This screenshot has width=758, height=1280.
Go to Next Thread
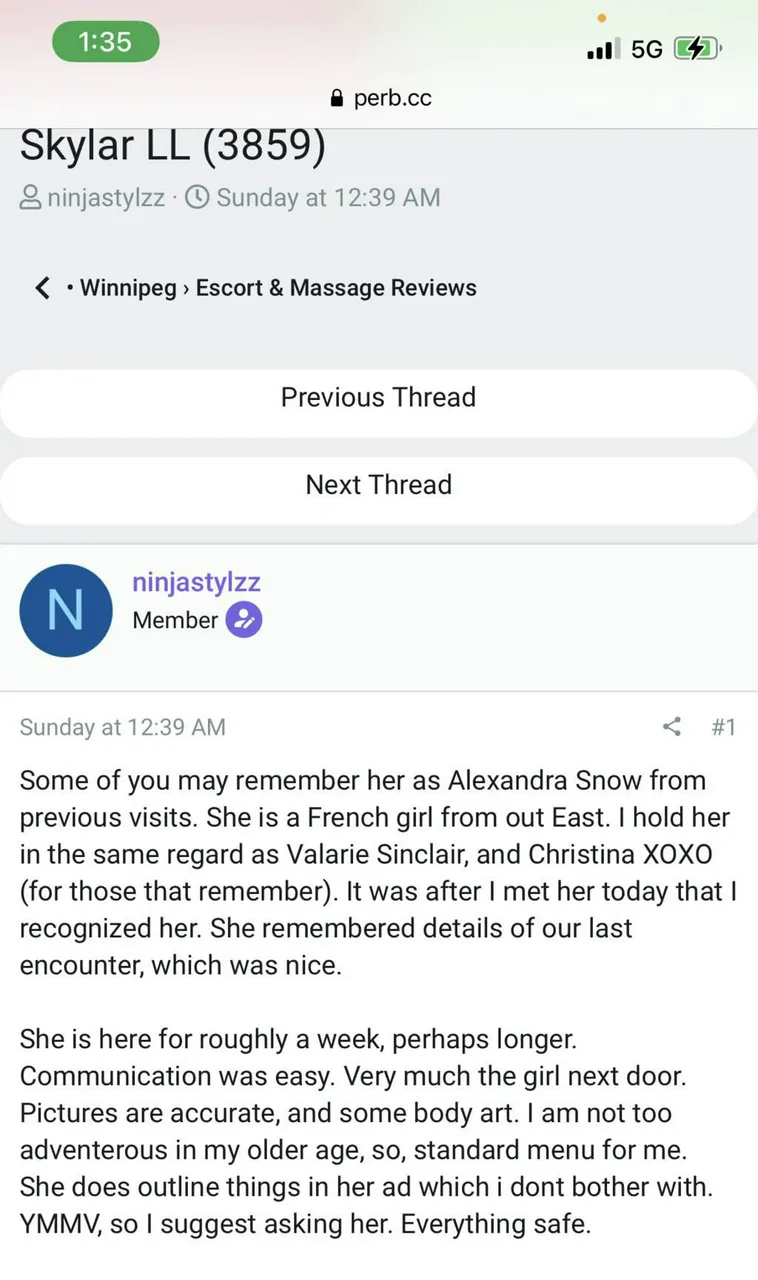pos(378,485)
